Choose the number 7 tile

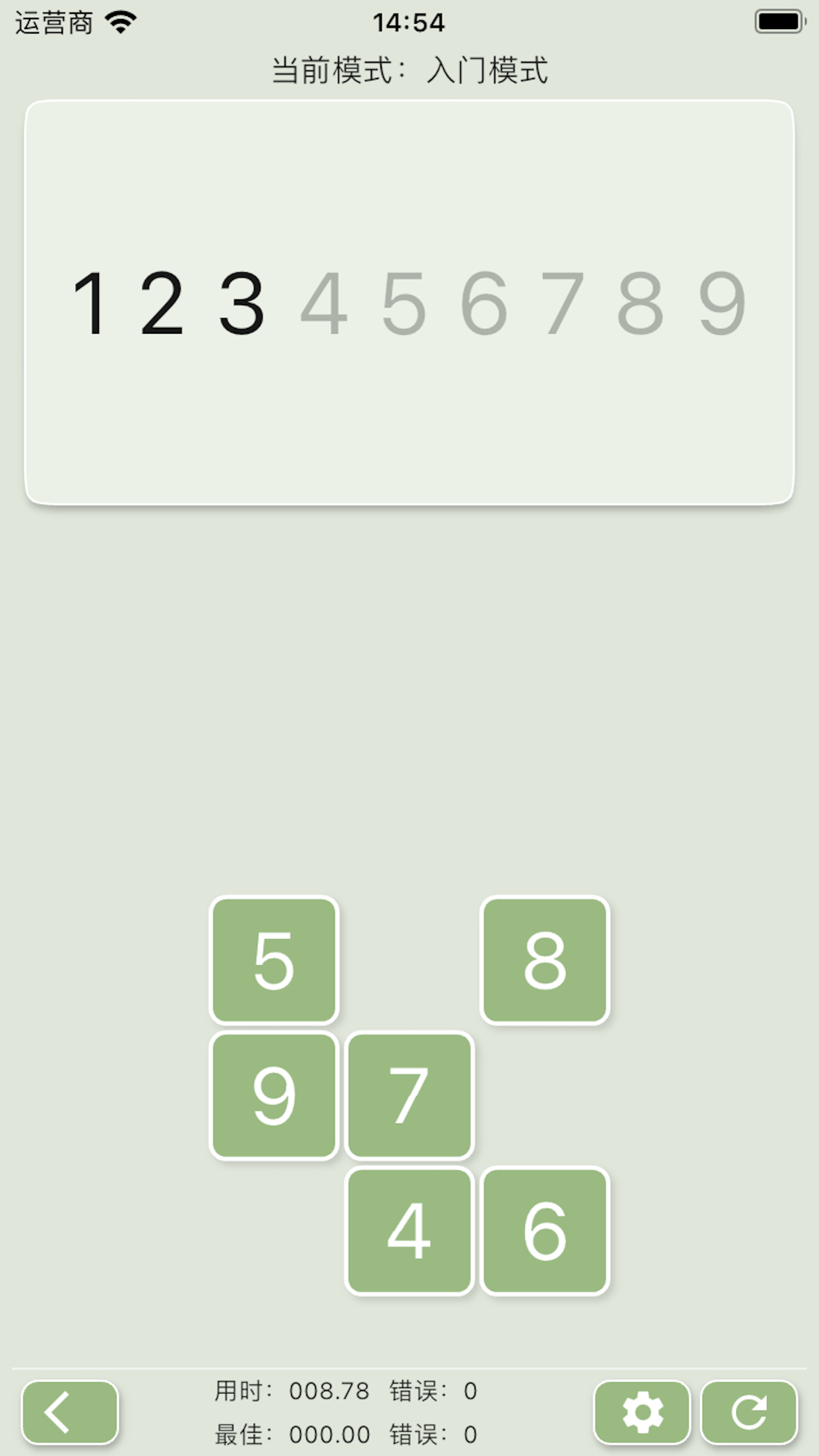(409, 1095)
